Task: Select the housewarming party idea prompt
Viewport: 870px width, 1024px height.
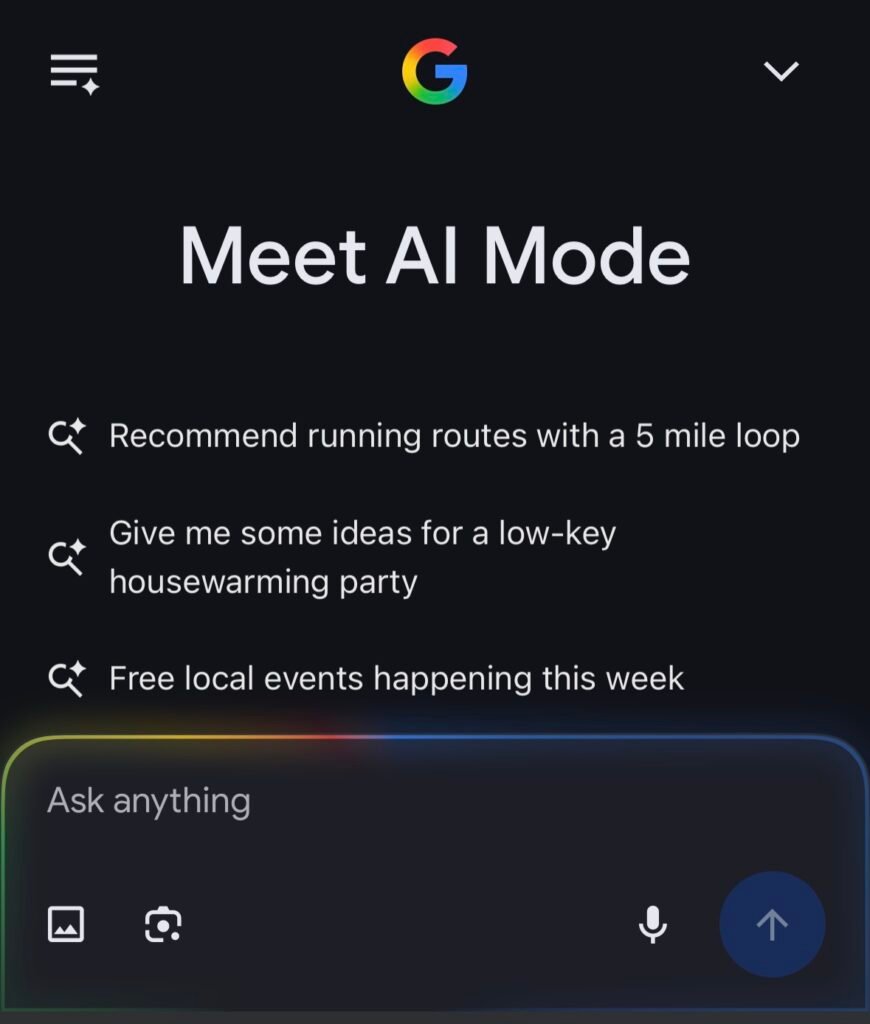Action: pos(363,557)
